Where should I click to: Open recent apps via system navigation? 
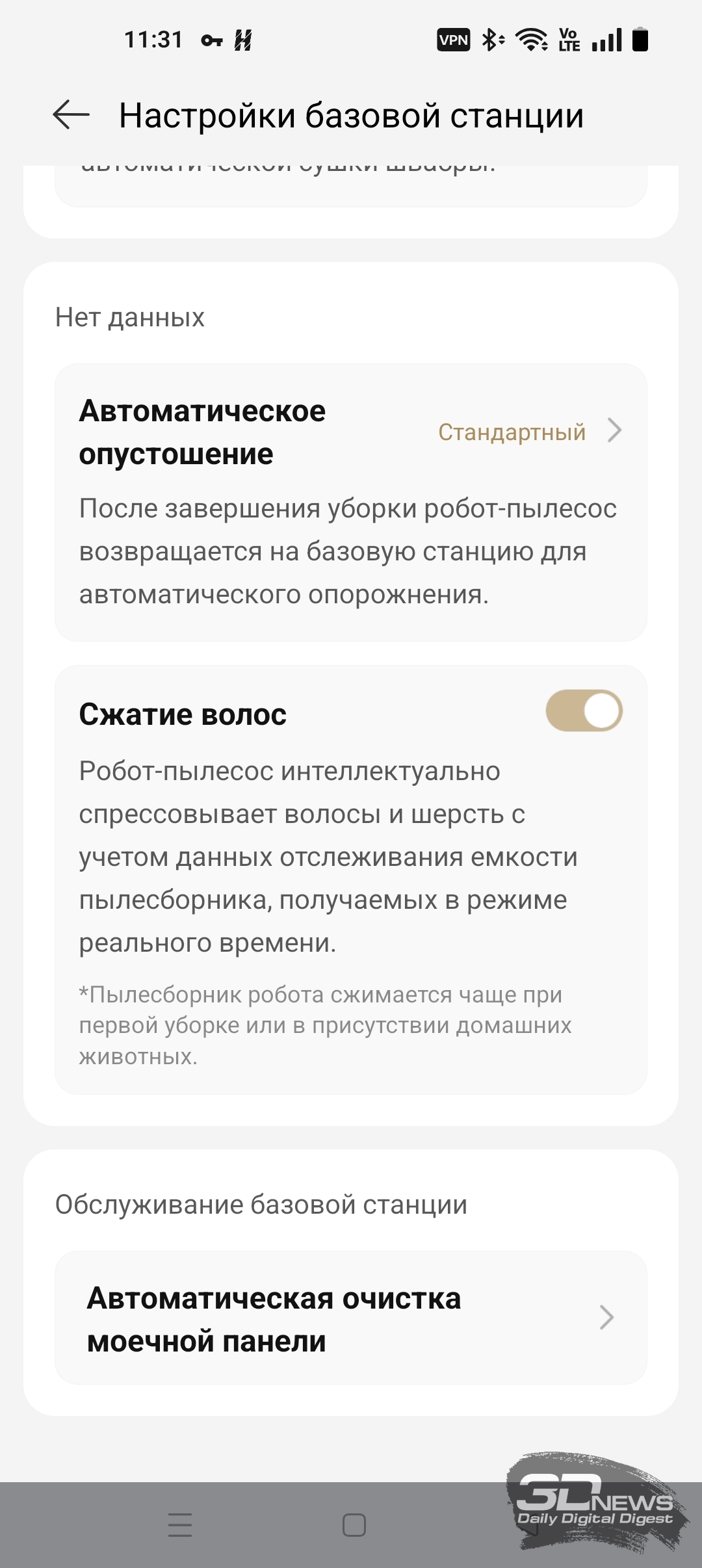[x=180, y=1524]
